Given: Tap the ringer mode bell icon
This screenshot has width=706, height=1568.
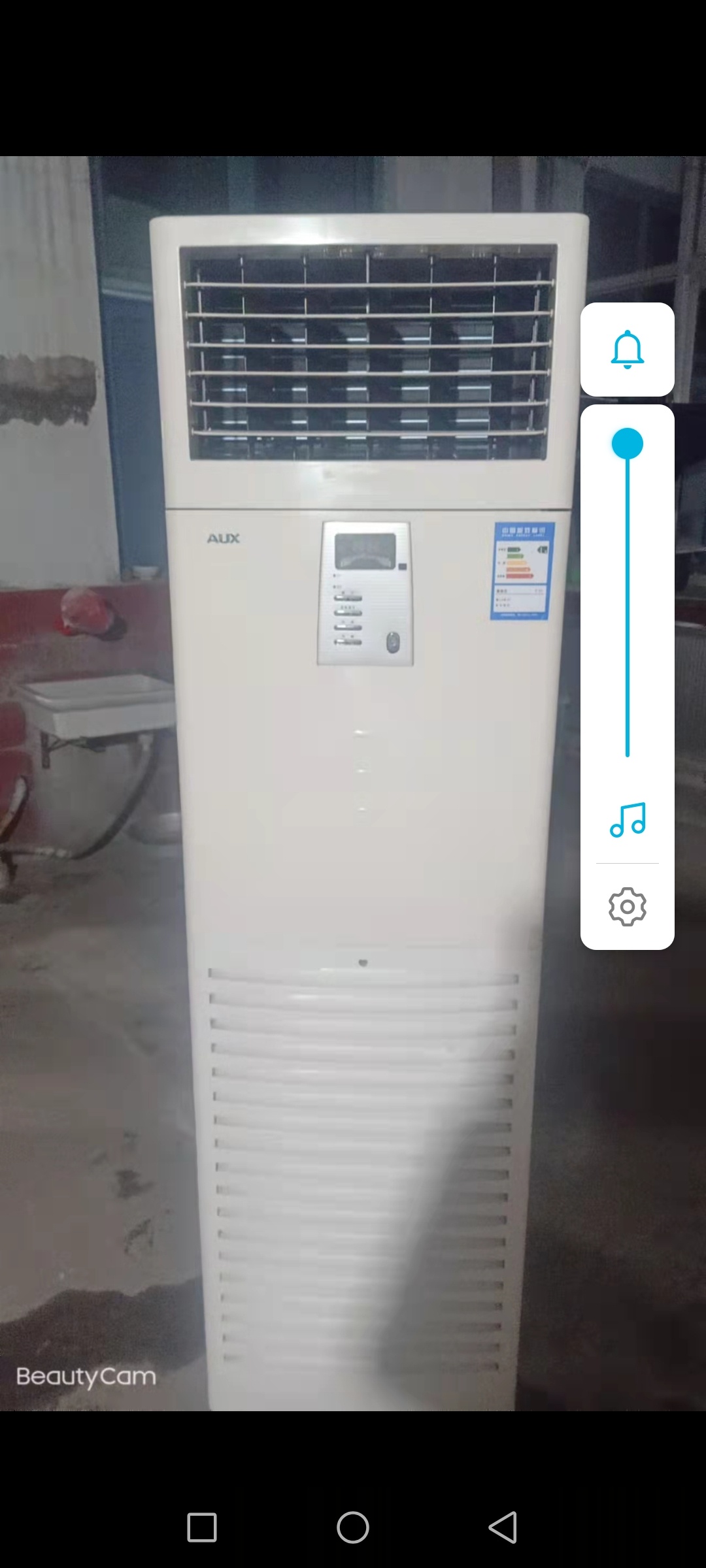Looking at the screenshot, I should point(627,350).
